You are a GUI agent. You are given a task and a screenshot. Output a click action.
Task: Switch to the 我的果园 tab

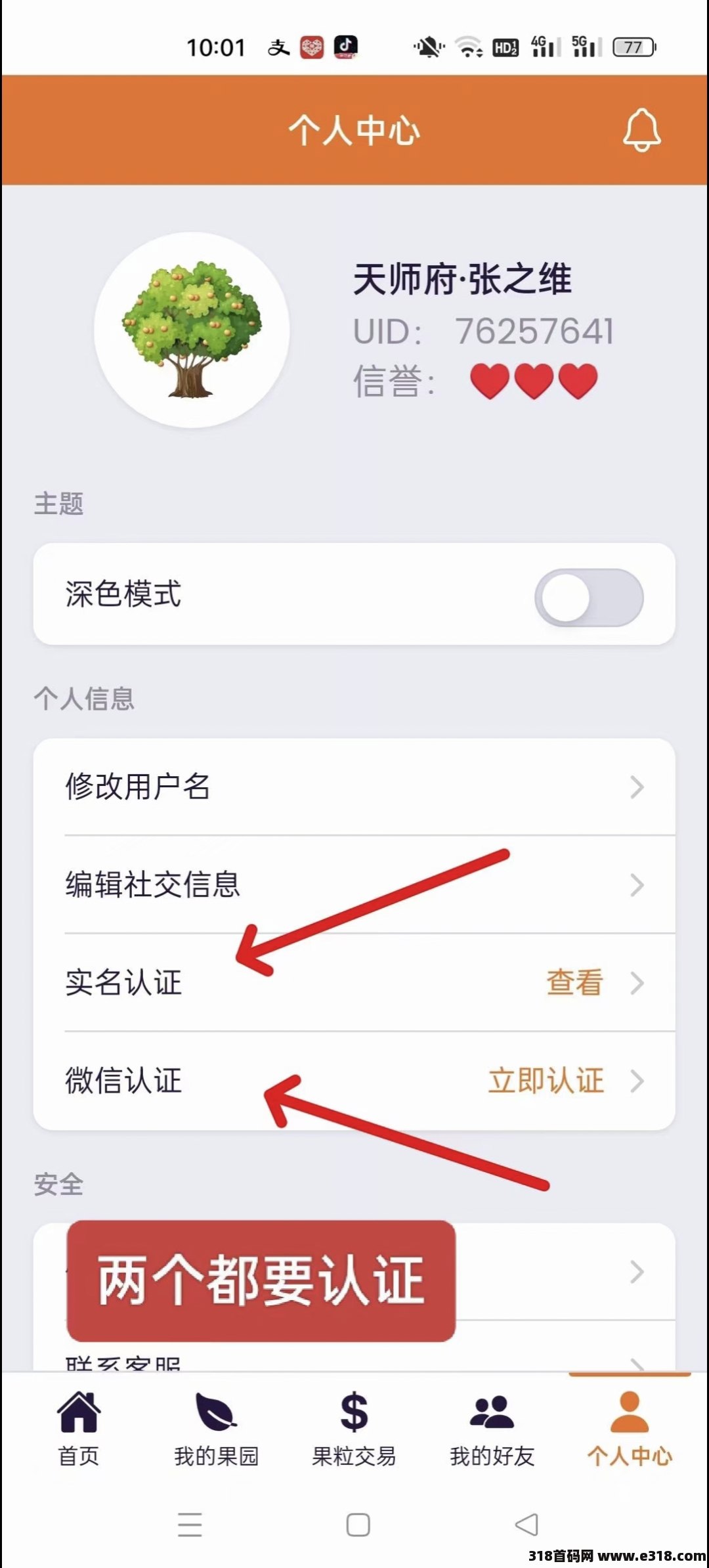(x=217, y=1429)
